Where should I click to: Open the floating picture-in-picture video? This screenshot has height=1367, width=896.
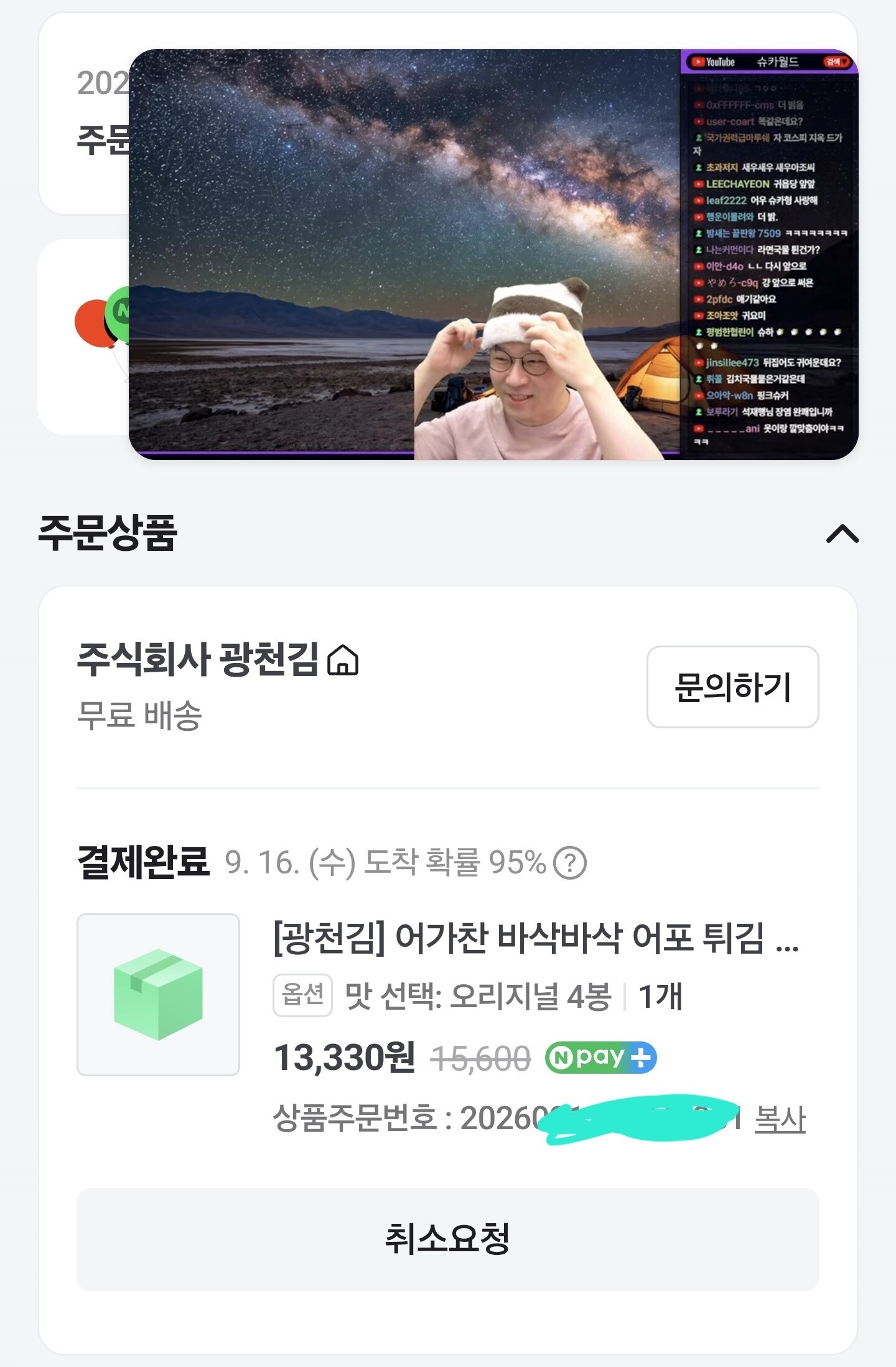tap(493, 255)
